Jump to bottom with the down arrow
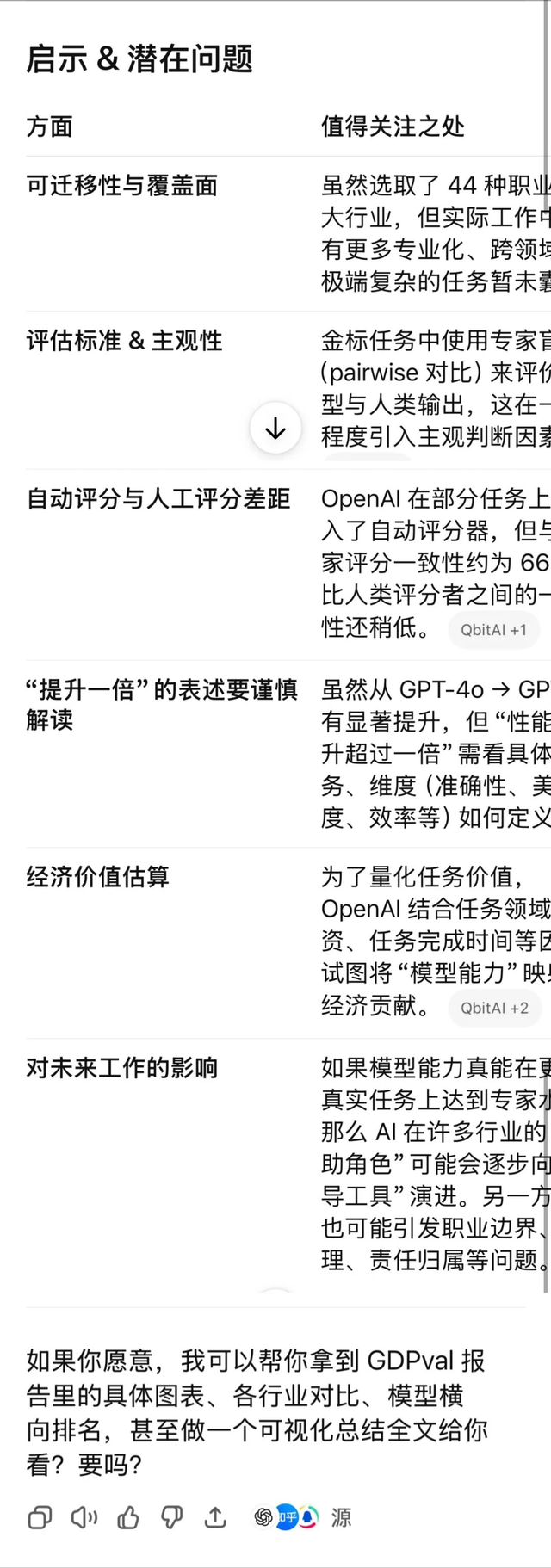This screenshot has height=1568, width=551. (275, 428)
